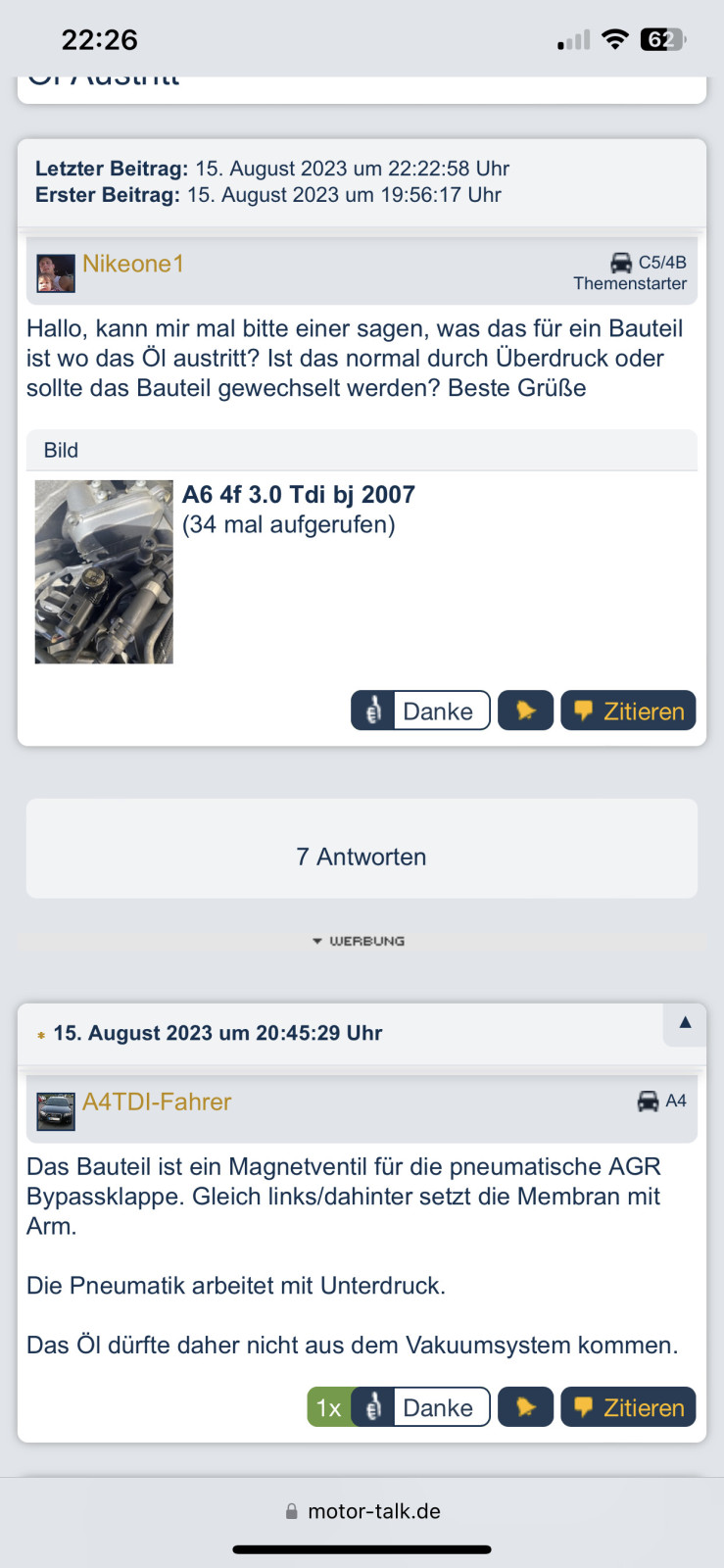This screenshot has width=724, height=1568.
Task: Click the quote icon in the first Zitieren button
Action: coord(584,710)
